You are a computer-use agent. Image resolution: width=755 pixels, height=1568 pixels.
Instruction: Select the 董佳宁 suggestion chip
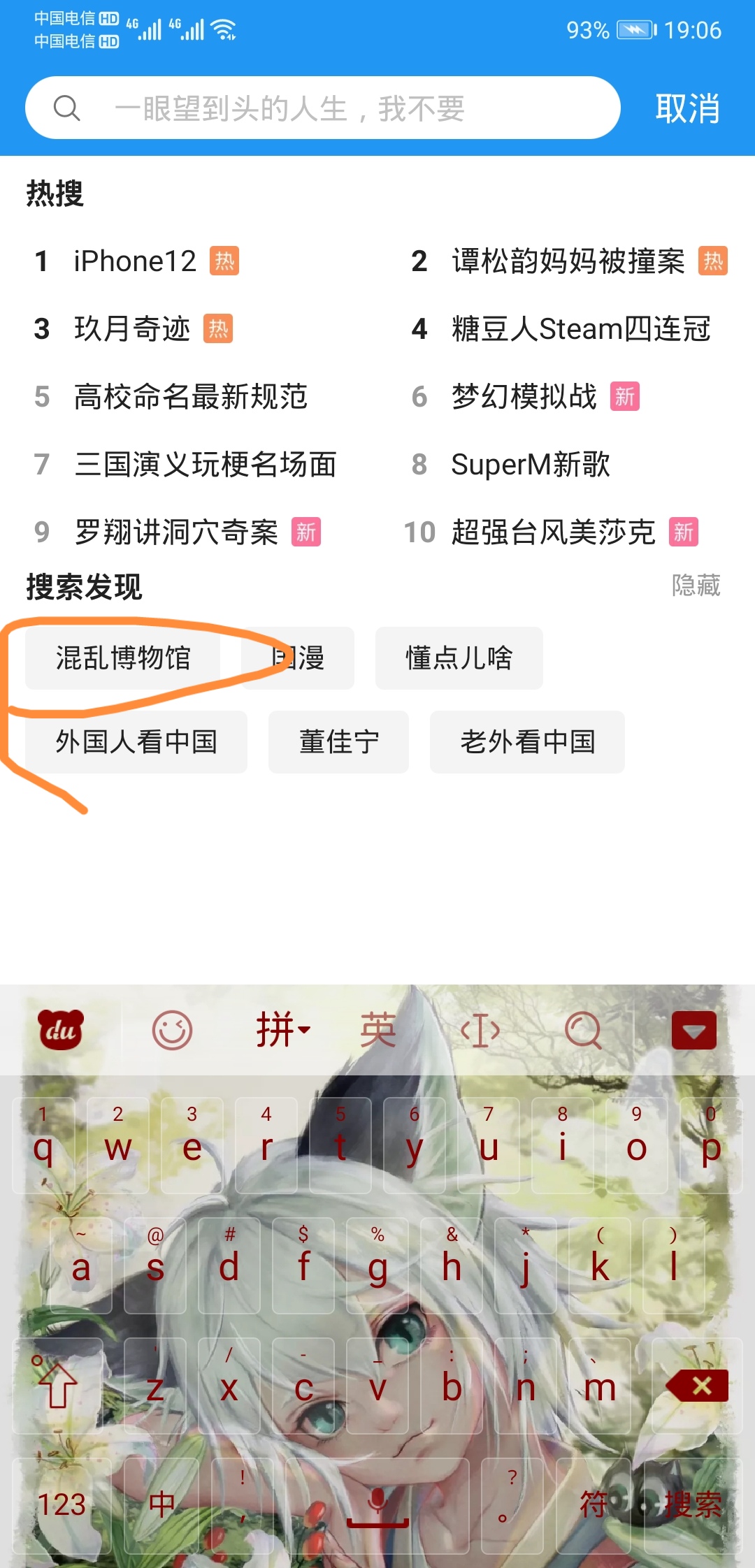pos(338,742)
